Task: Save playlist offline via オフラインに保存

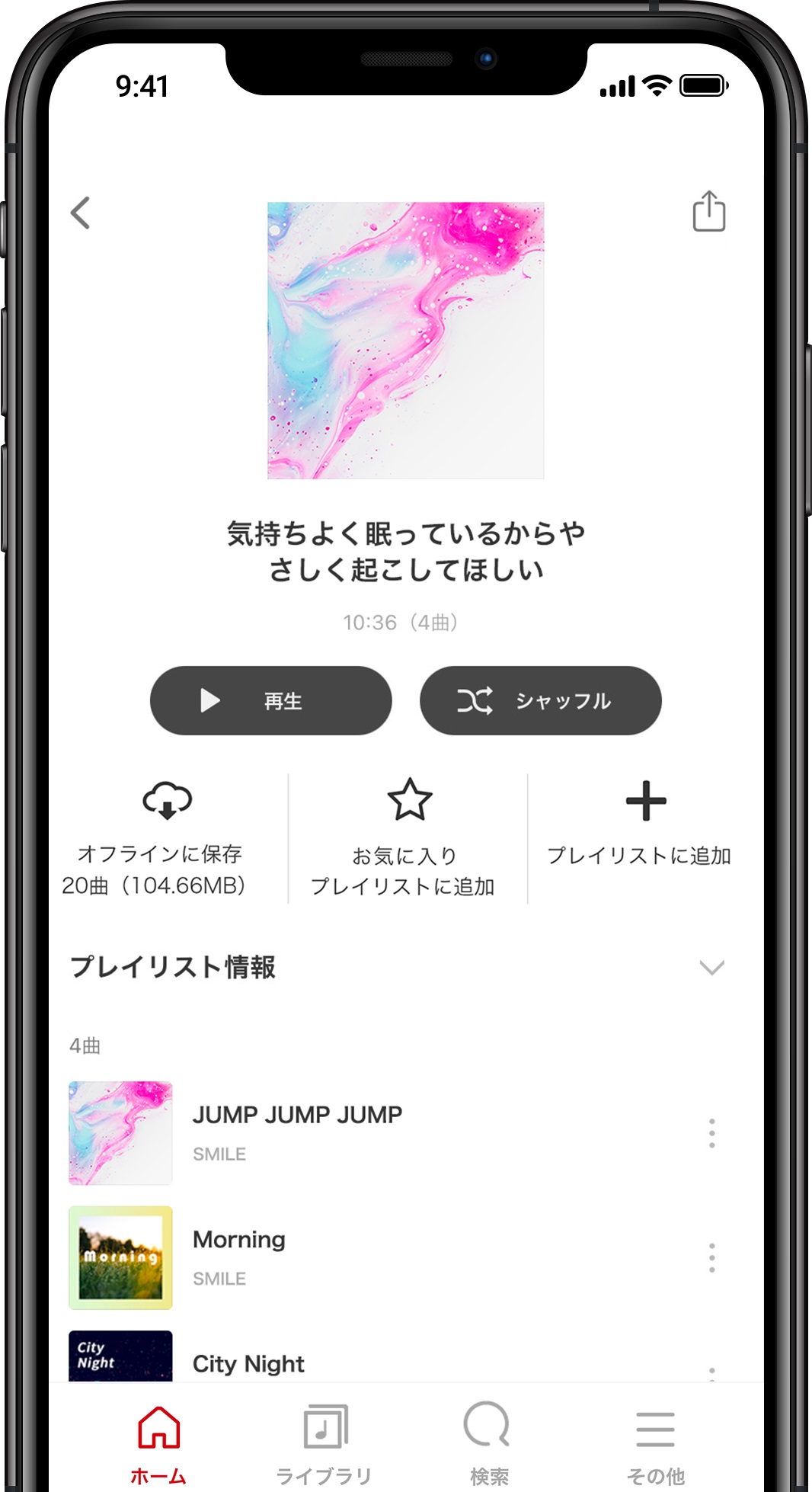Action: coord(159,838)
